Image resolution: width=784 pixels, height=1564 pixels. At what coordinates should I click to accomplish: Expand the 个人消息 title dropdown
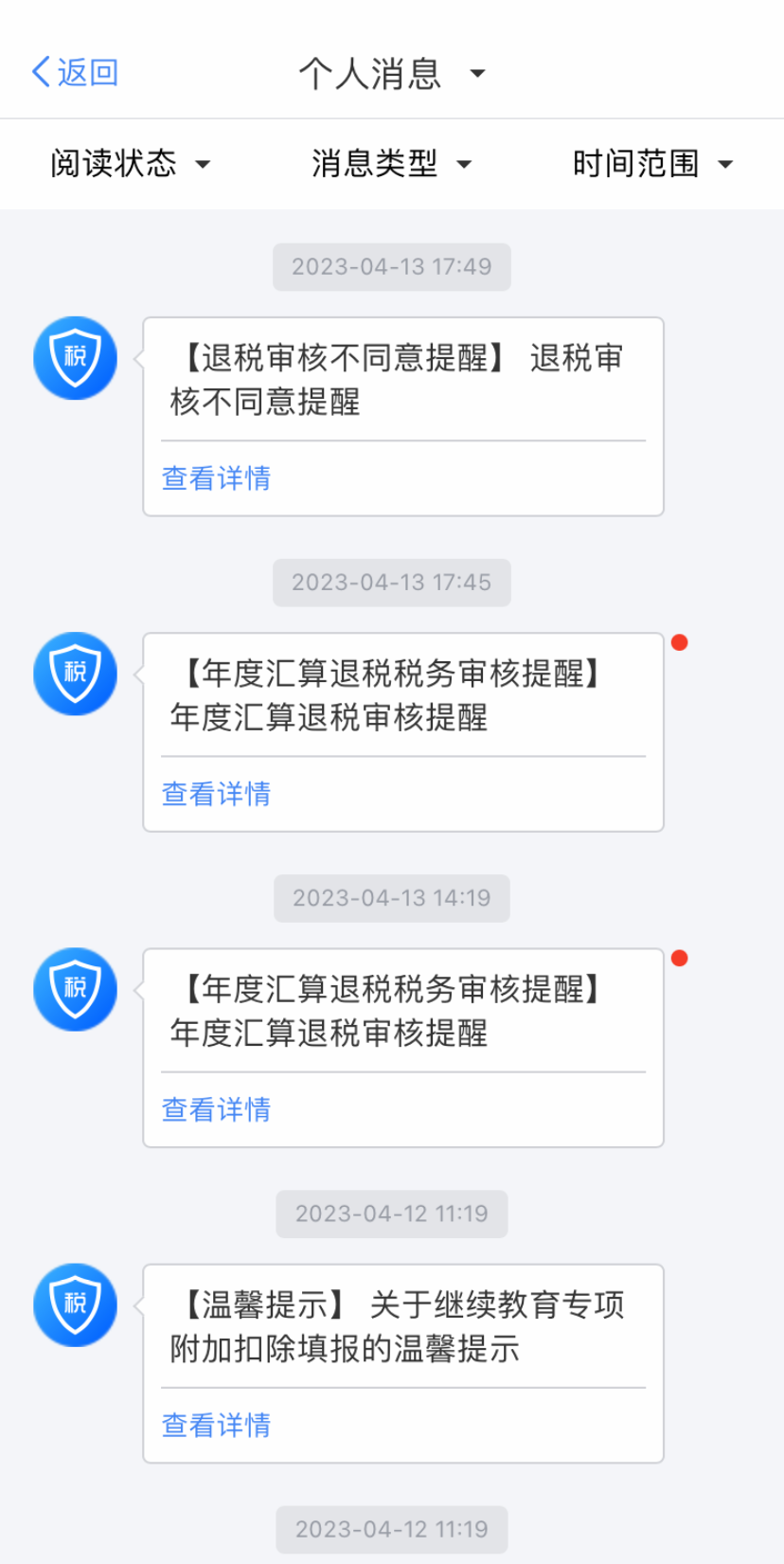point(392,73)
